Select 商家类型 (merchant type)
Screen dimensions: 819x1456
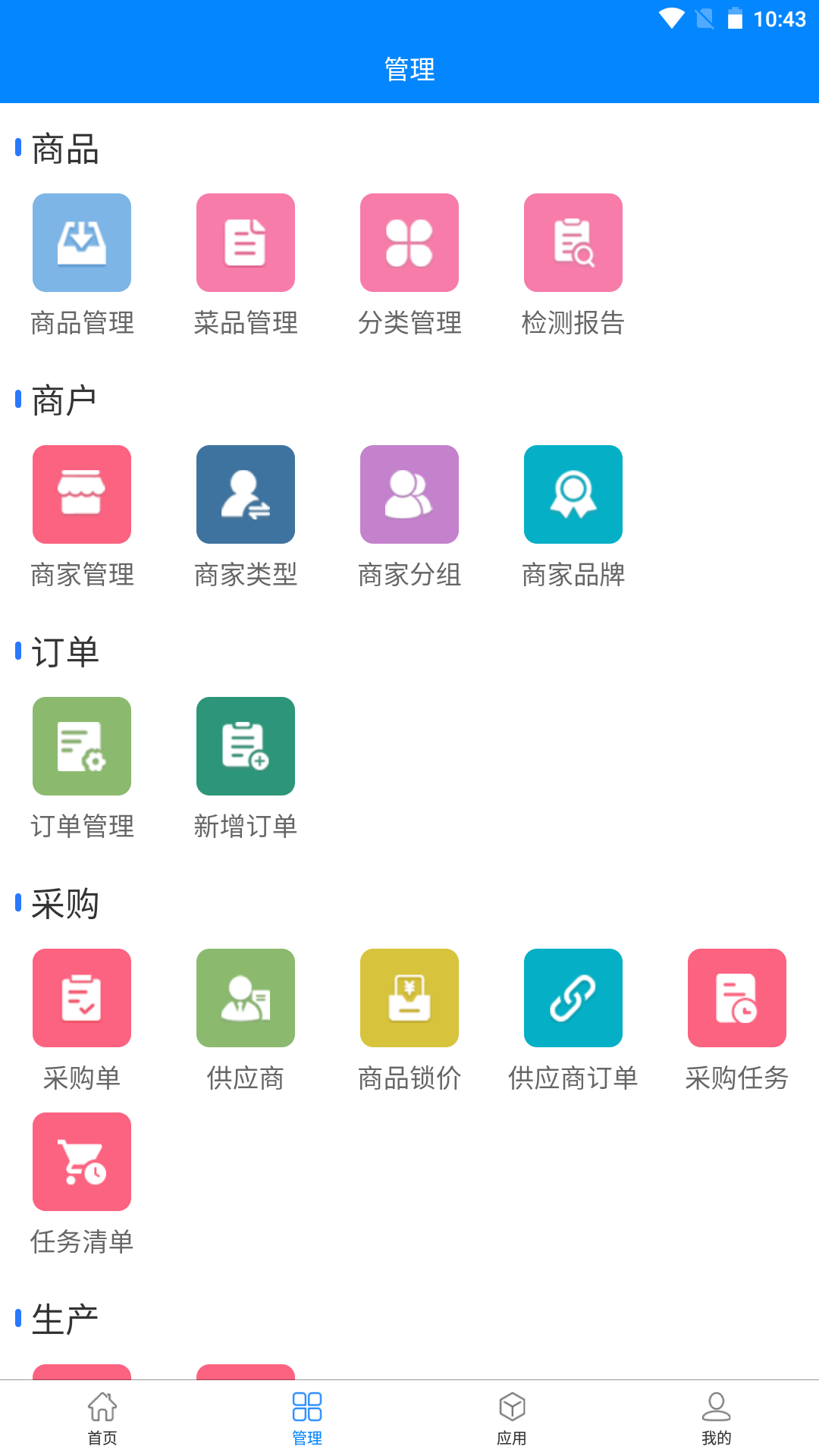click(246, 494)
